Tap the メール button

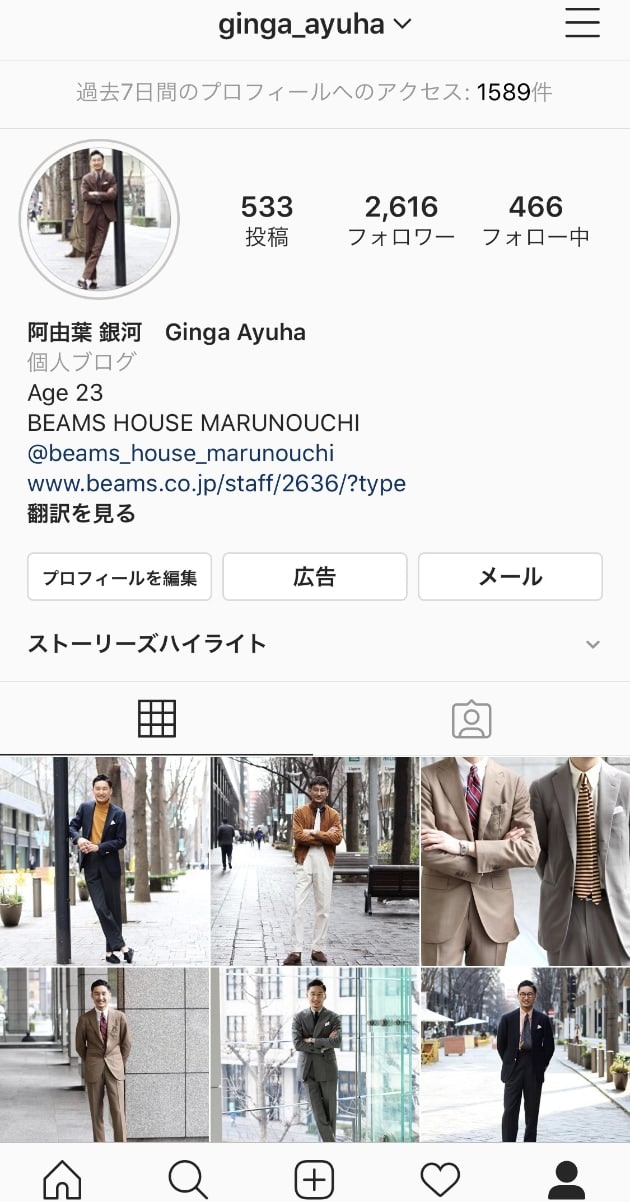(510, 577)
